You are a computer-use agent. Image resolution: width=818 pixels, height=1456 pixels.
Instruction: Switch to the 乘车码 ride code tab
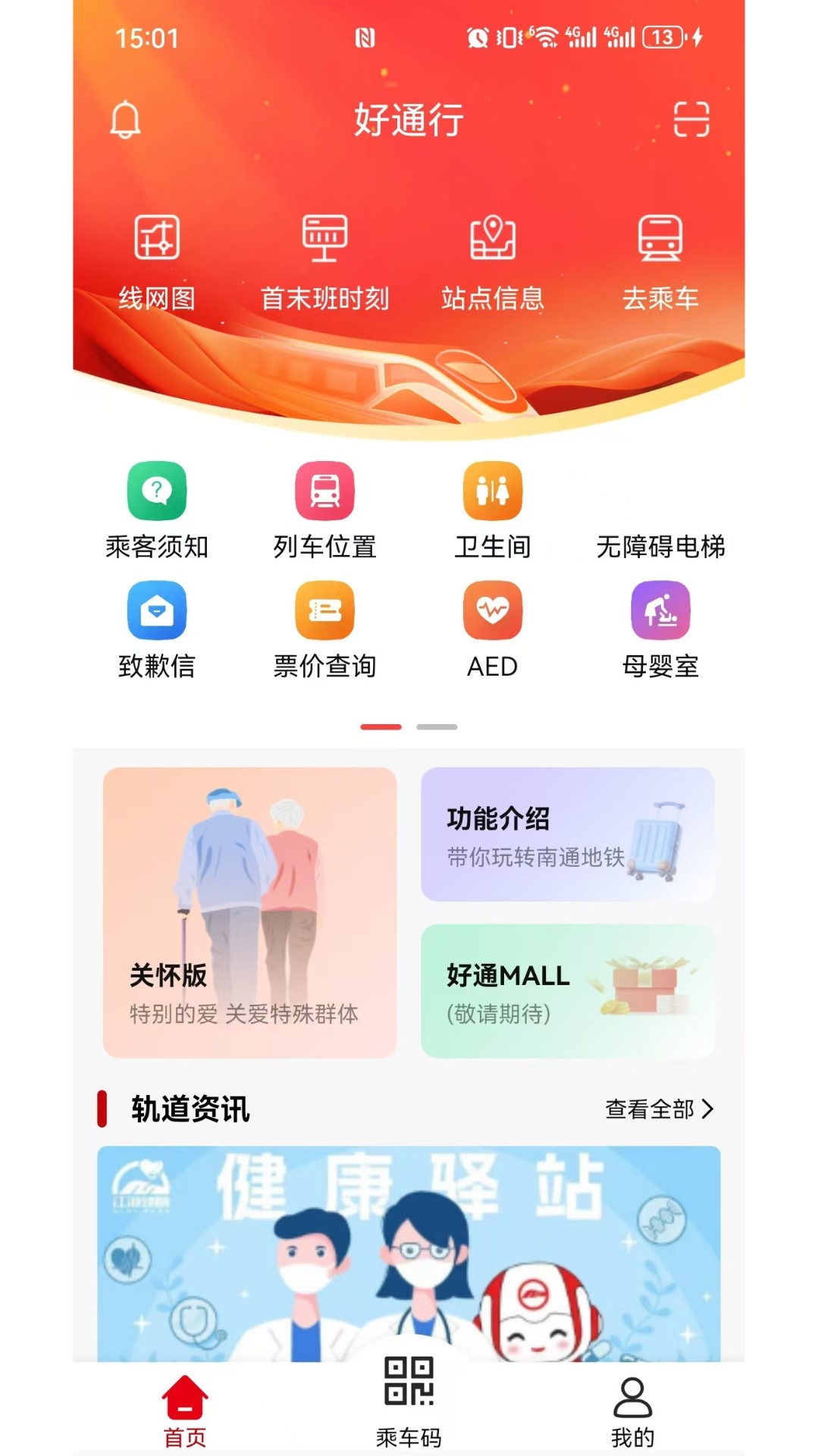[x=409, y=1407]
